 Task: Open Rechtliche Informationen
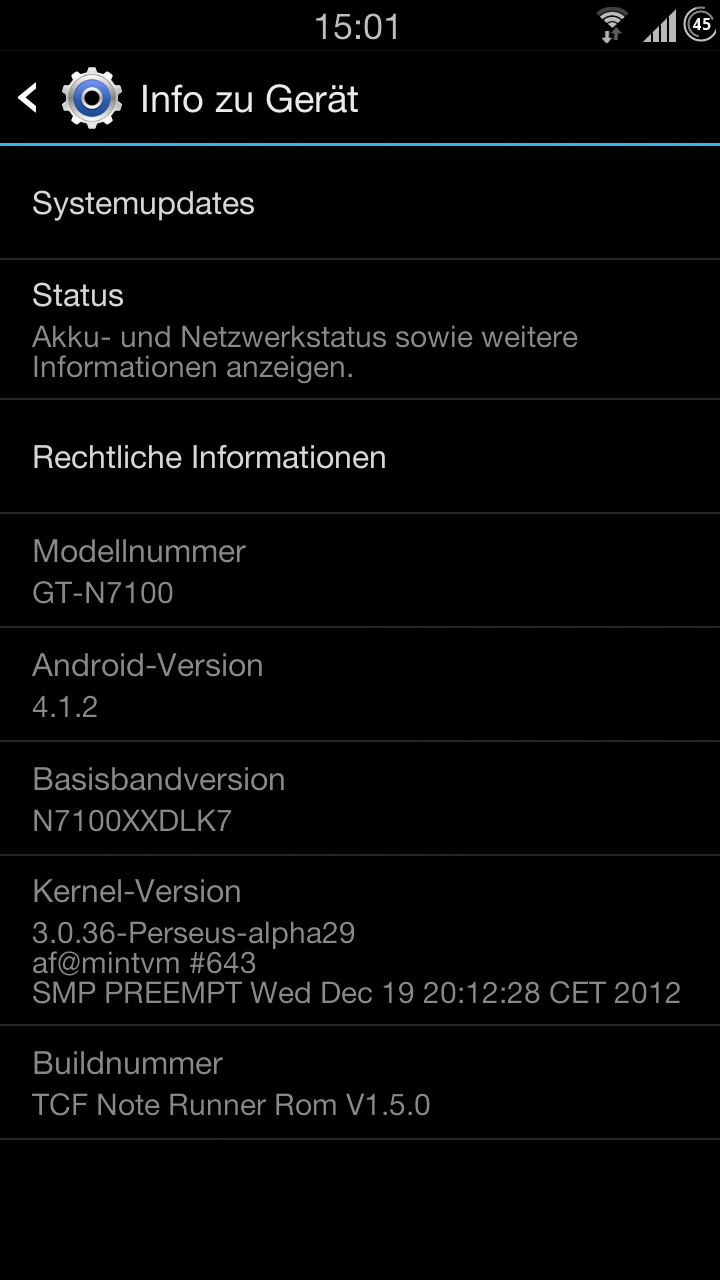tap(360, 457)
